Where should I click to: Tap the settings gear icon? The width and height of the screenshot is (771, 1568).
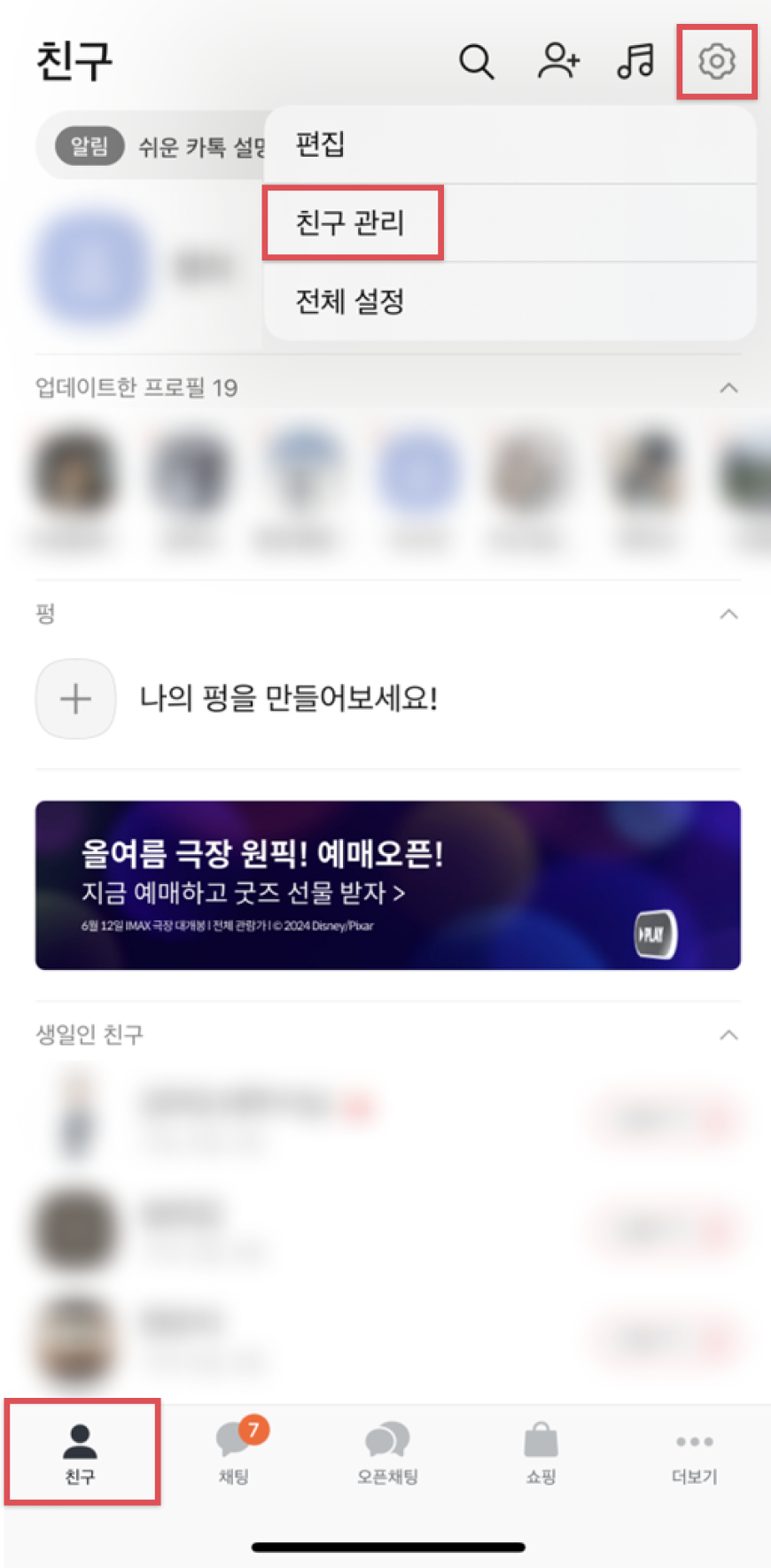[x=716, y=61]
